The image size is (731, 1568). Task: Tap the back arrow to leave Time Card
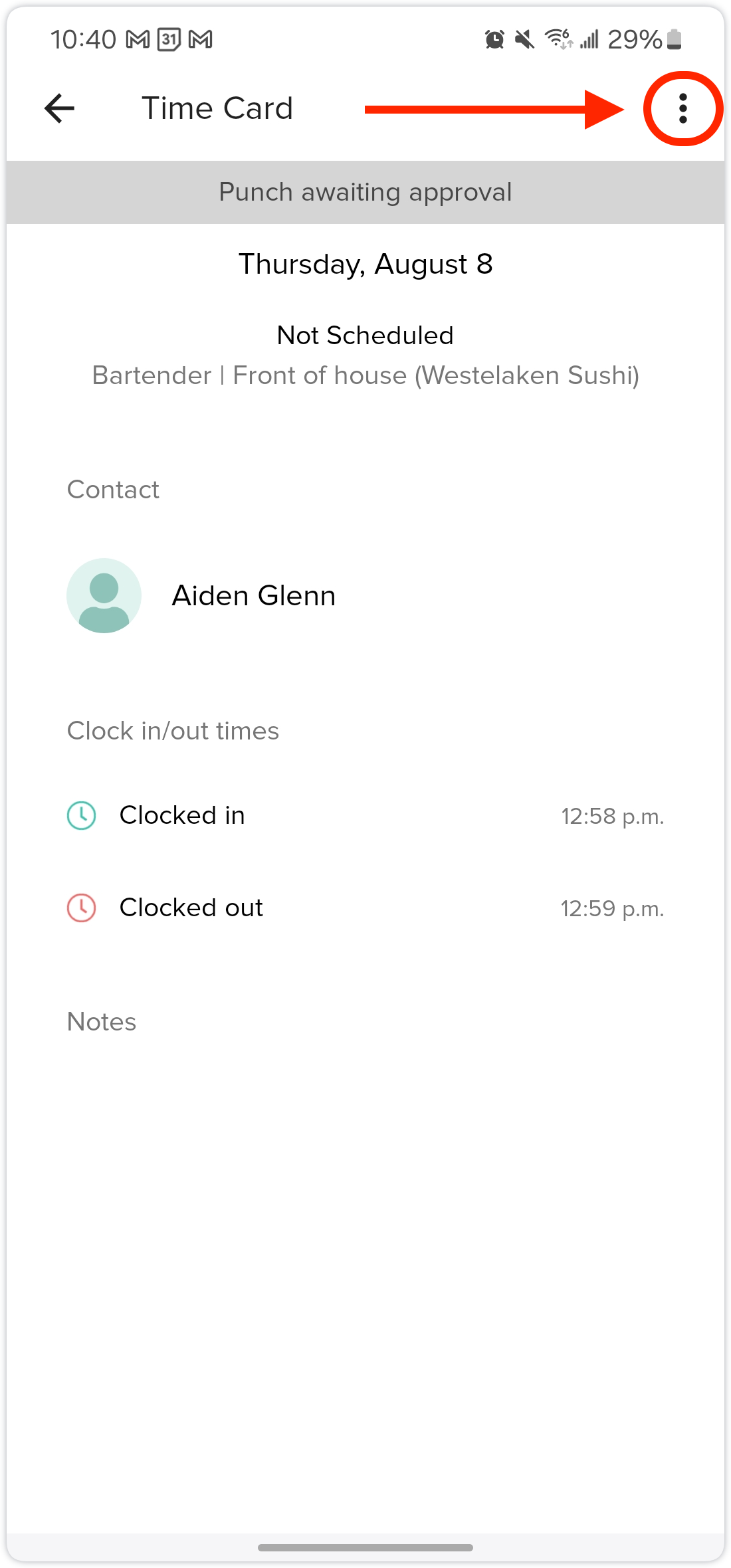coord(59,108)
